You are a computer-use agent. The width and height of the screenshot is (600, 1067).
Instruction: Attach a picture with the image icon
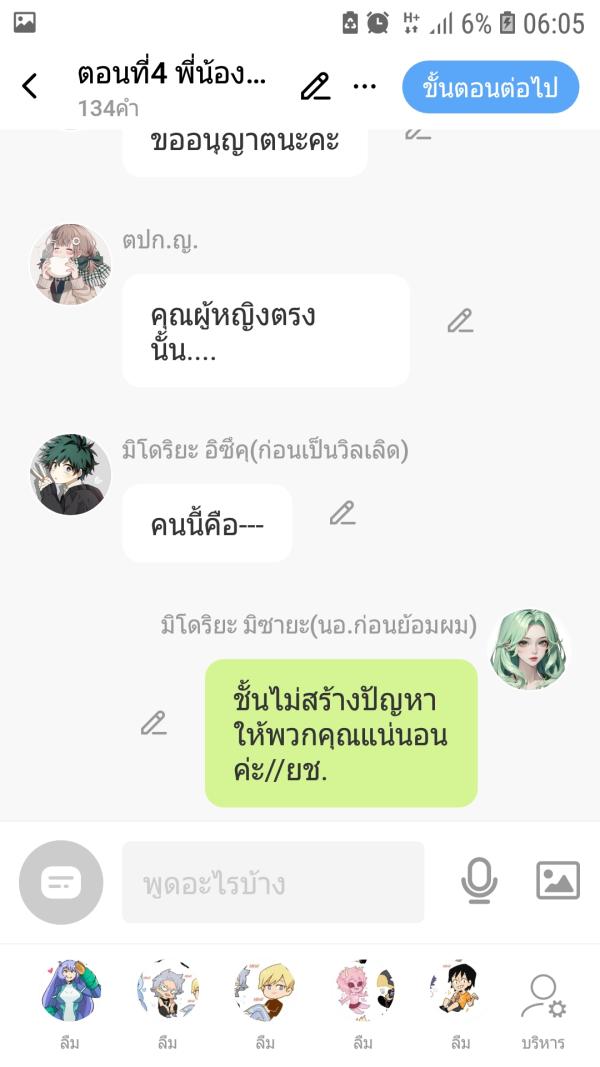click(558, 881)
